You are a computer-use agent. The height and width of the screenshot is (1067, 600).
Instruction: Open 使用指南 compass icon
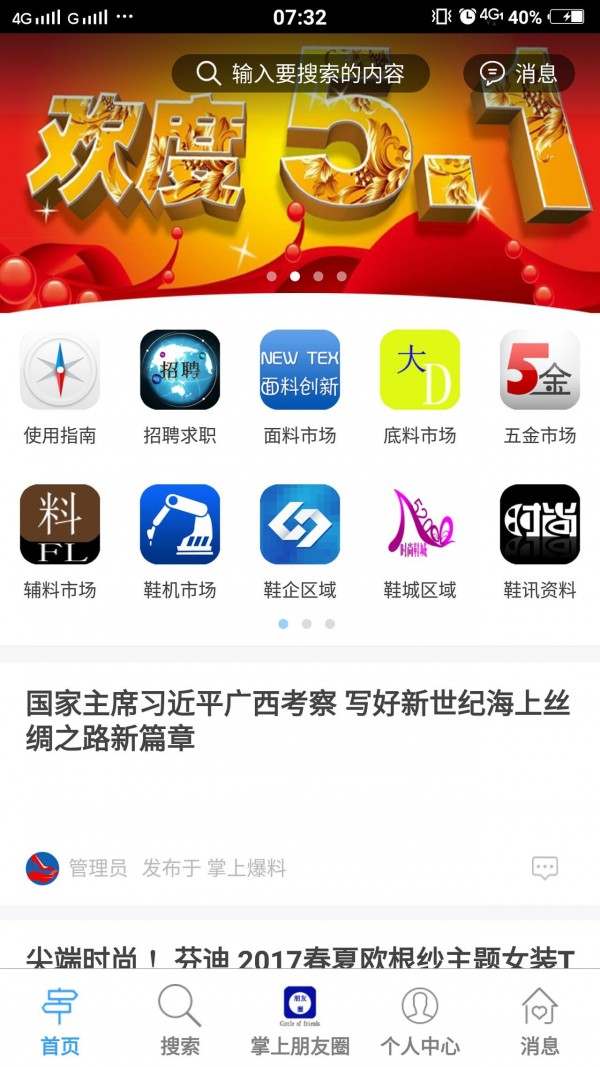click(x=60, y=370)
